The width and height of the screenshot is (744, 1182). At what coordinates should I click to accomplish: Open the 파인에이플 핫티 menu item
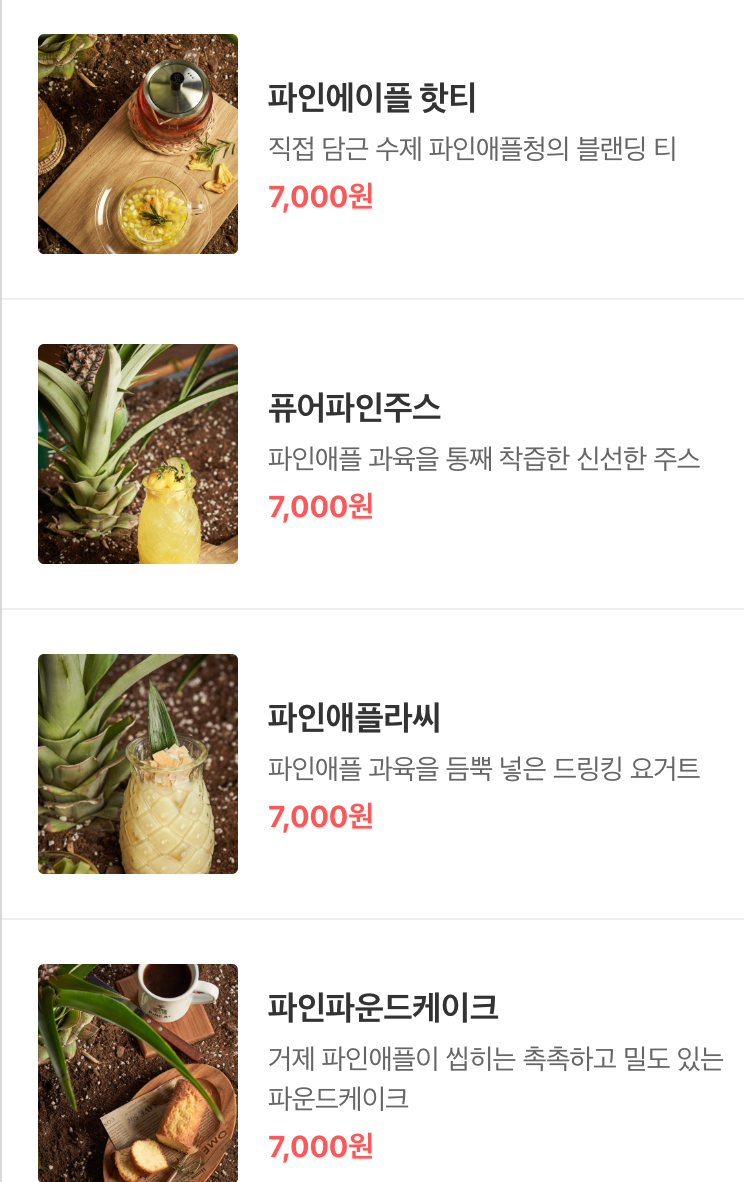[372, 145]
